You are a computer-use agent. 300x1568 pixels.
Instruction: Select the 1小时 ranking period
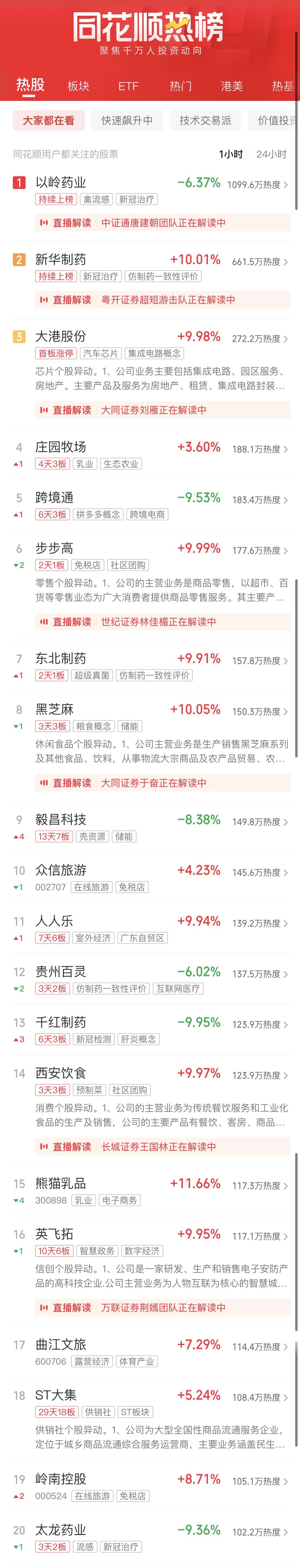[230, 154]
